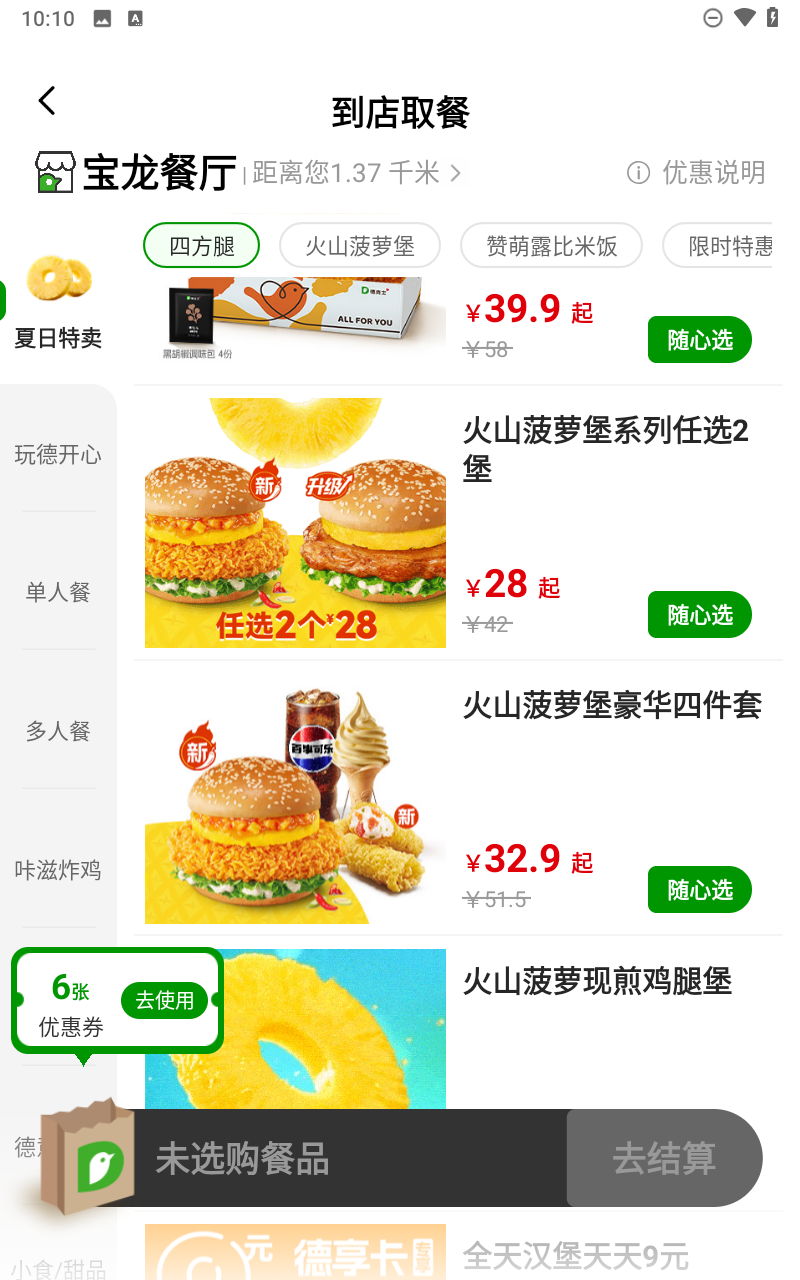
Task: Tap the chevron after 距离您1.37 千米
Action: [456, 173]
